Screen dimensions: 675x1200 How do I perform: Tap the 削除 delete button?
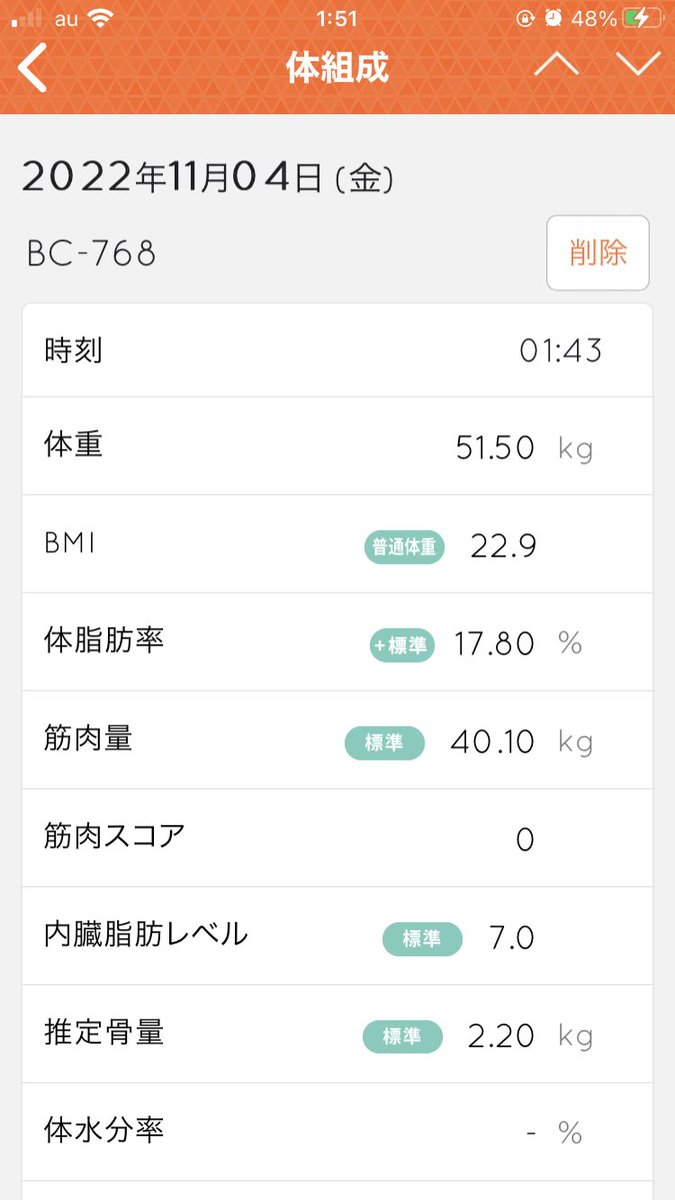598,253
